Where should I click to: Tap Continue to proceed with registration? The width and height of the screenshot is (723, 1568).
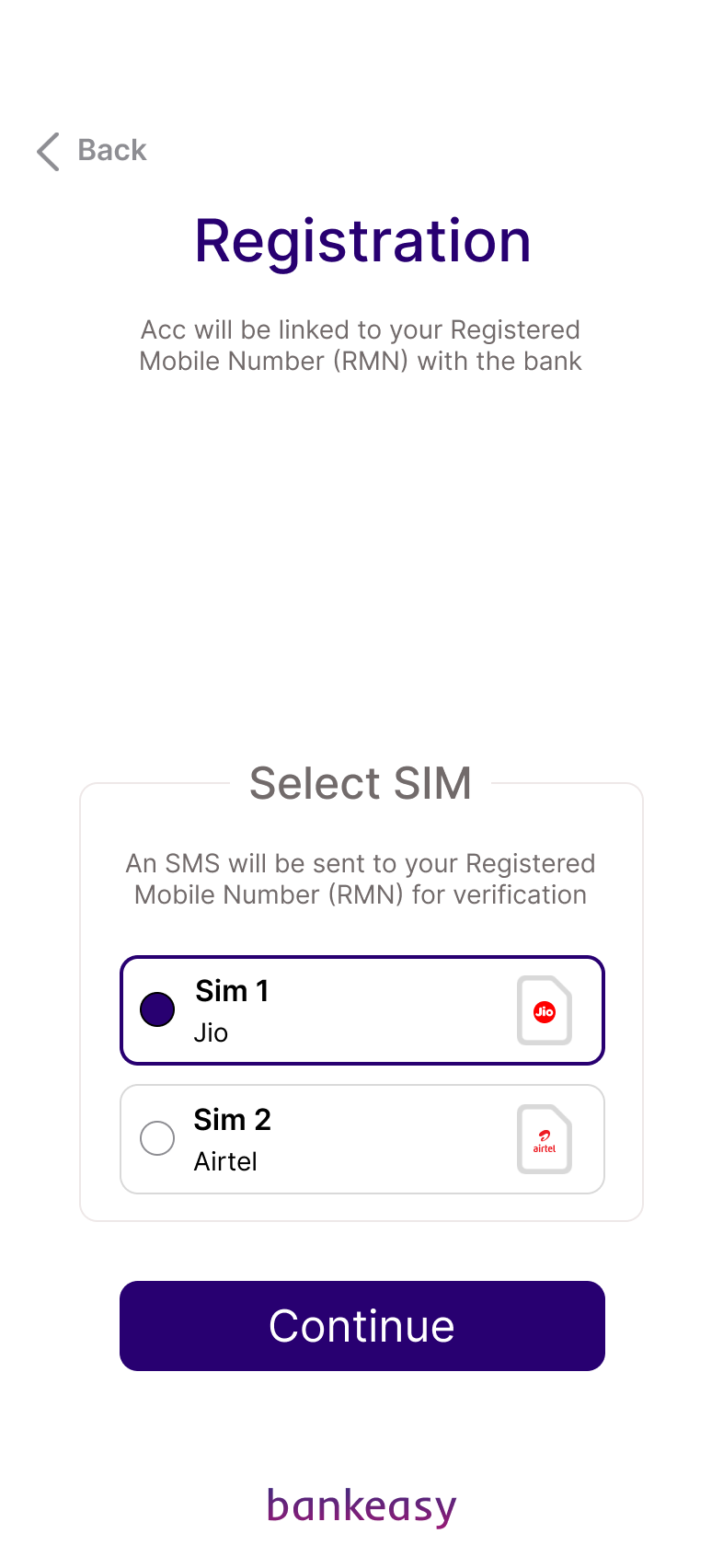(x=362, y=1326)
